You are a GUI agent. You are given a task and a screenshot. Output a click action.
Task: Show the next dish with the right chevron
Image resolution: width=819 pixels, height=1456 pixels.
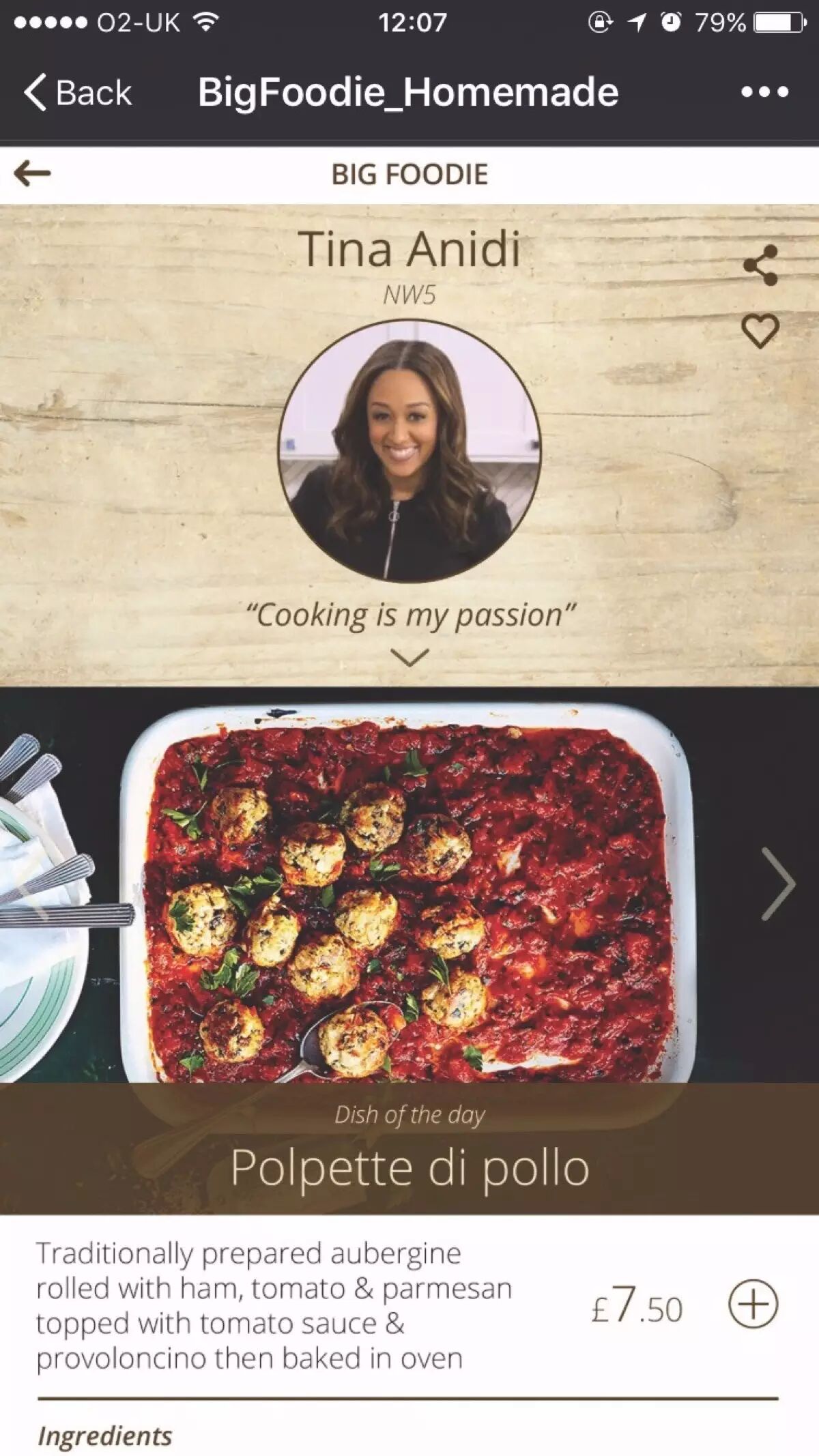778,884
